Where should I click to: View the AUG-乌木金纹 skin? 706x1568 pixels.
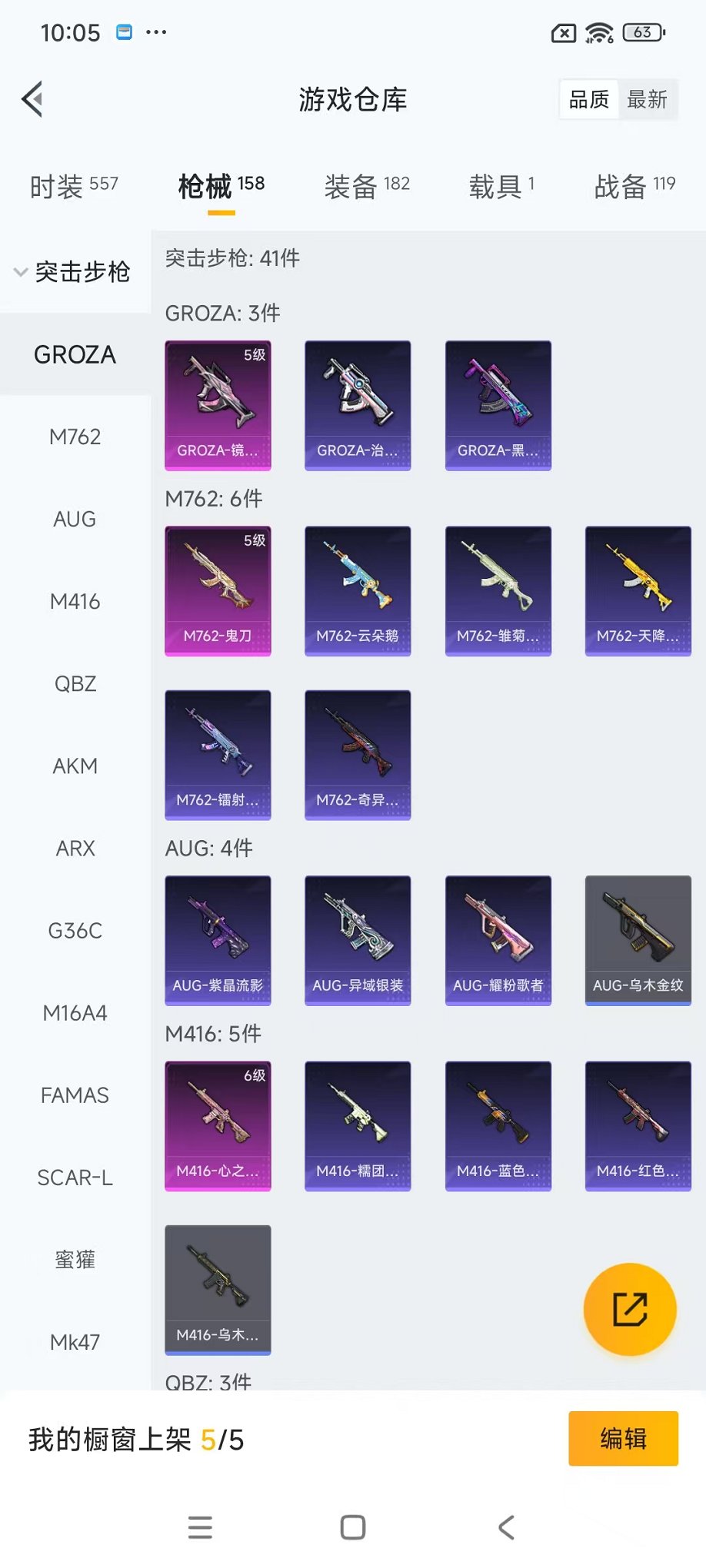[638, 940]
